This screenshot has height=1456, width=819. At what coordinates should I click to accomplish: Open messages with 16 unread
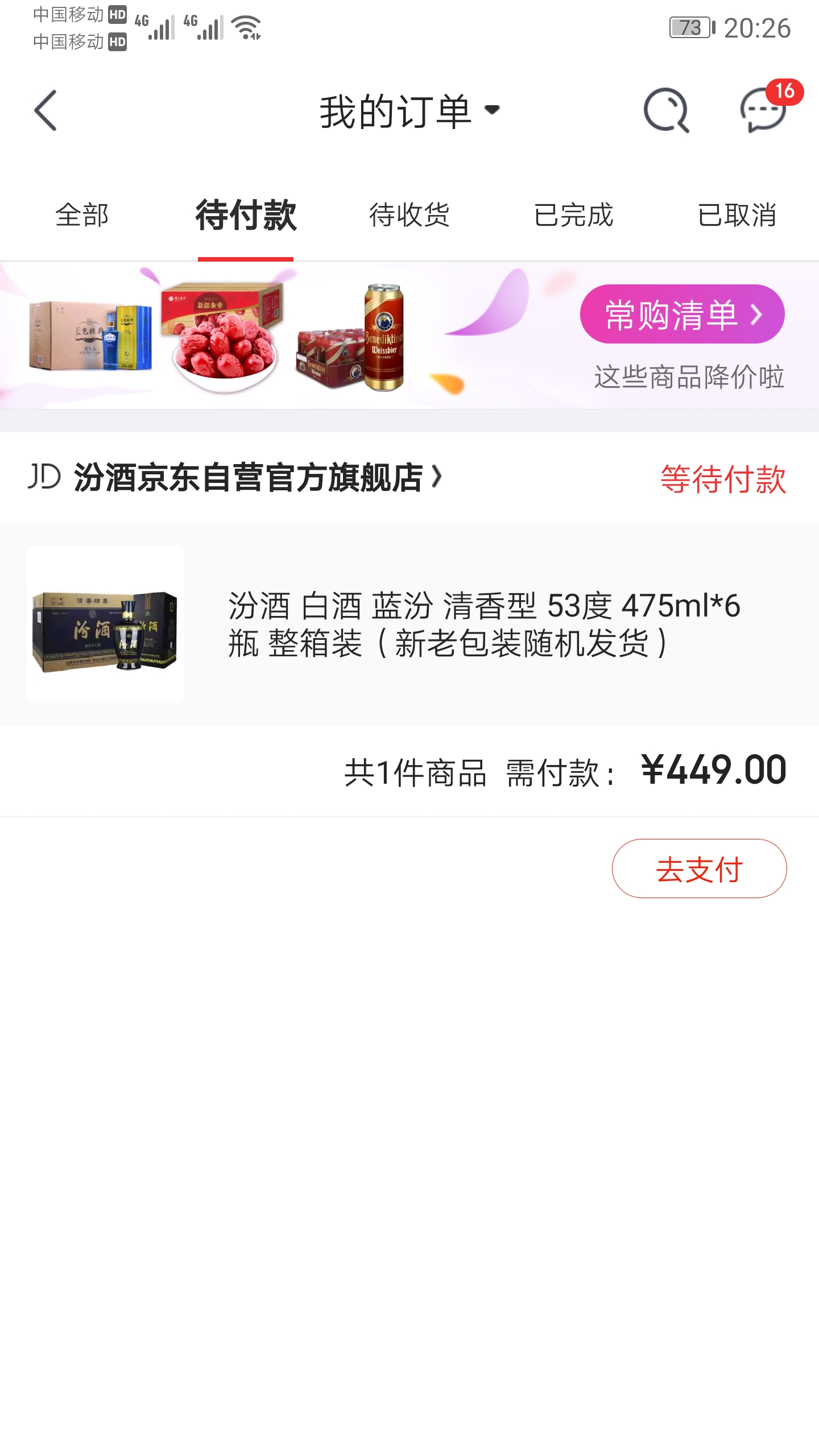pos(764,110)
